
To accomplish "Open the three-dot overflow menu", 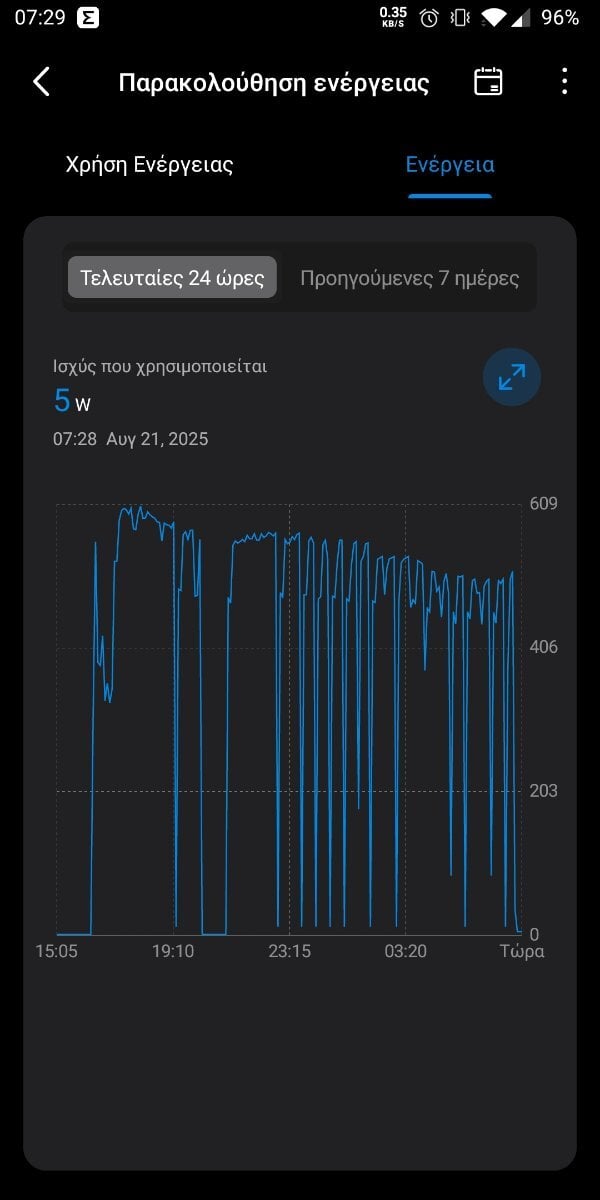I will [x=565, y=82].
